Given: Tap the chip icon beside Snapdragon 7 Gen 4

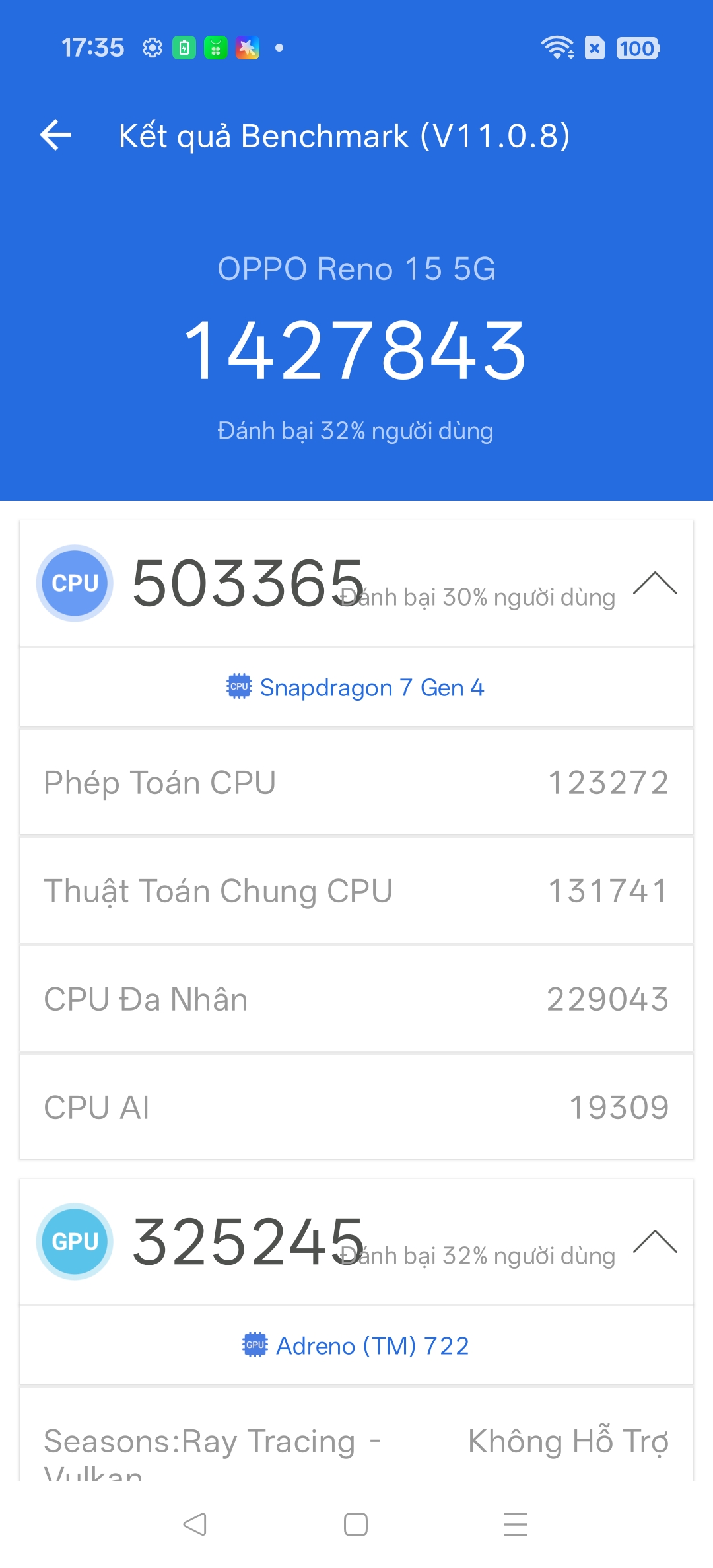Looking at the screenshot, I should click(239, 687).
